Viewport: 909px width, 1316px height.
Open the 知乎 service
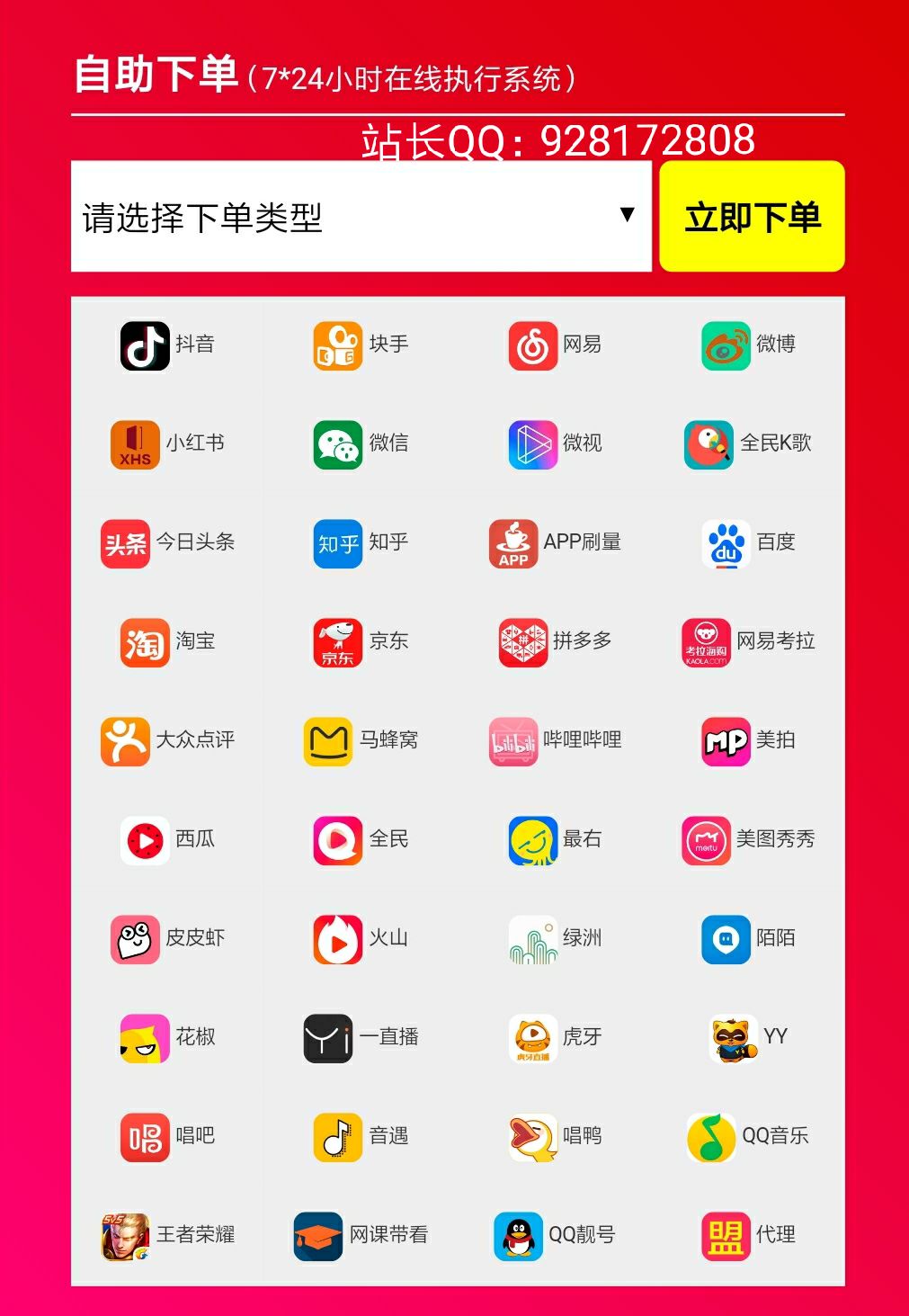pos(361,543)
